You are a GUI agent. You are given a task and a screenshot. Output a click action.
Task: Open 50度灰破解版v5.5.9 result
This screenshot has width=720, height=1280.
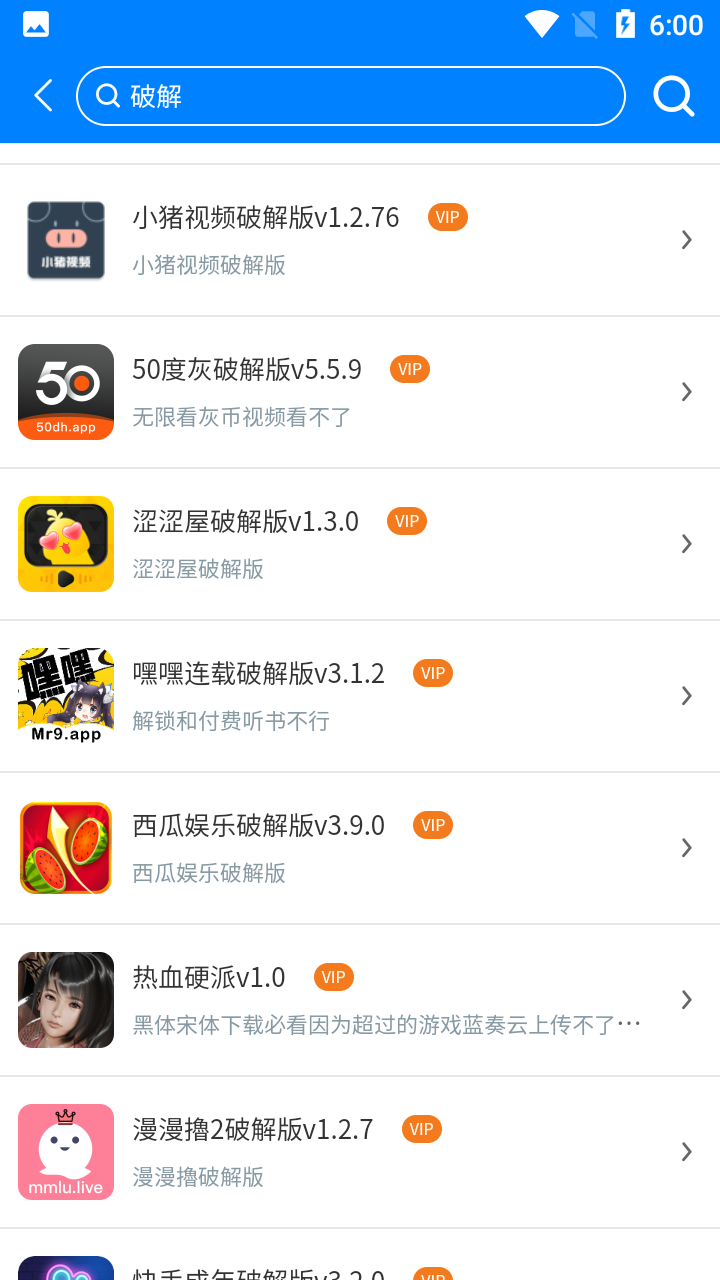click(360, 392)
